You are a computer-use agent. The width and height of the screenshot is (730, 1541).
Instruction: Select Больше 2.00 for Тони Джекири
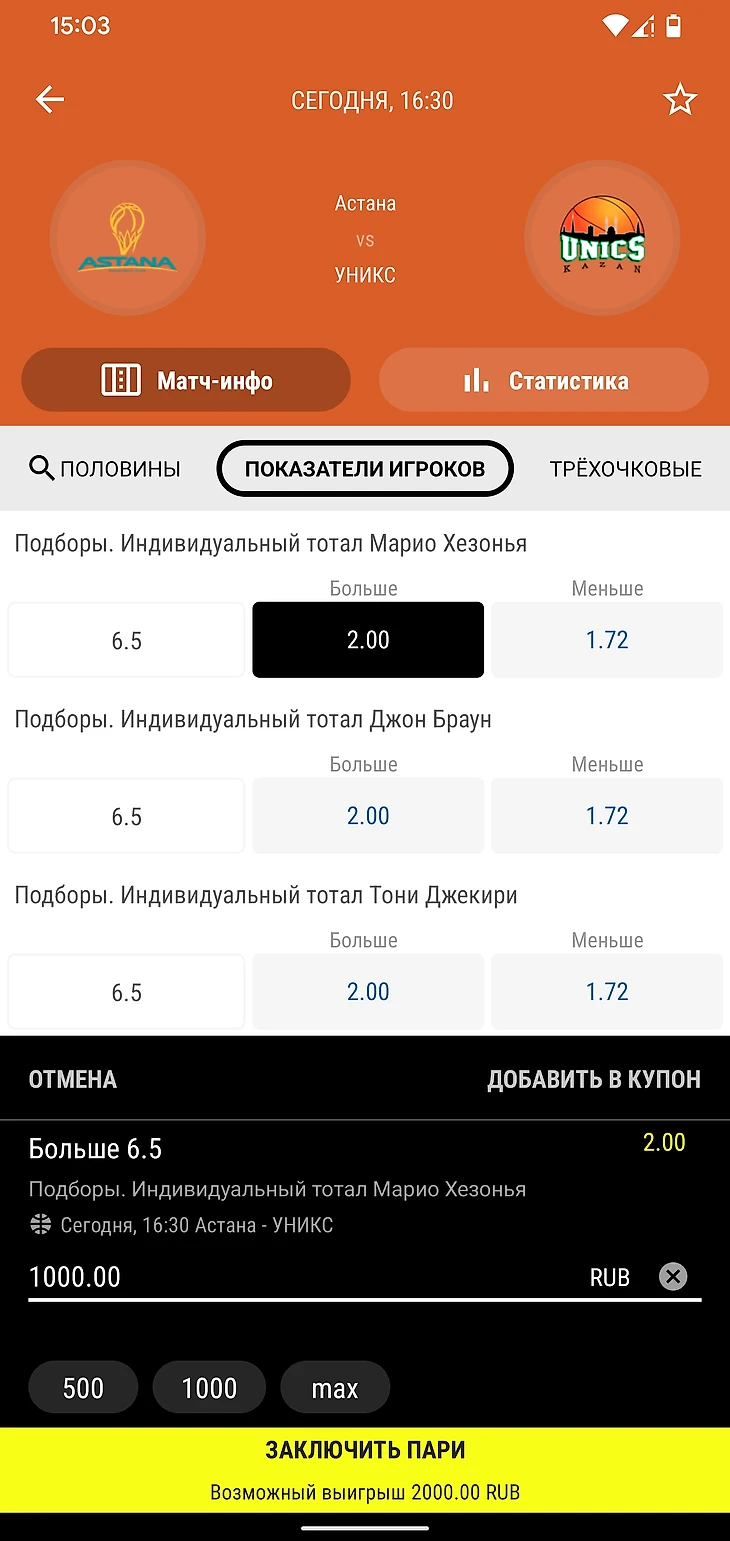(368, 992)
